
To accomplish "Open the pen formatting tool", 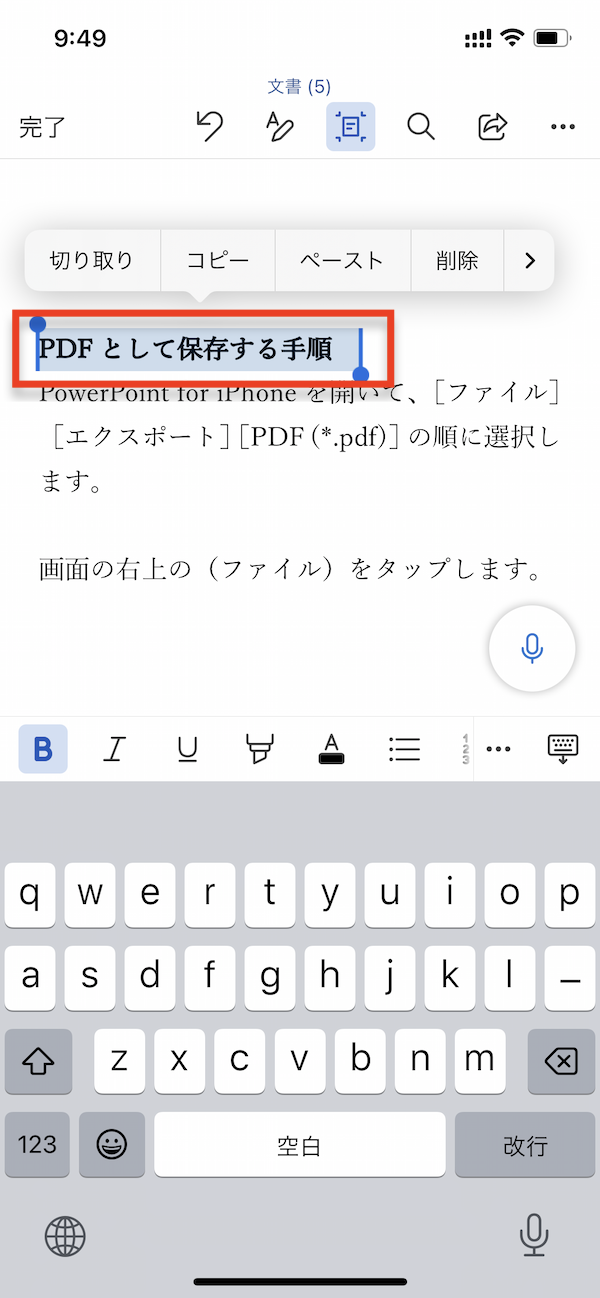I will [x=279, y=126].
